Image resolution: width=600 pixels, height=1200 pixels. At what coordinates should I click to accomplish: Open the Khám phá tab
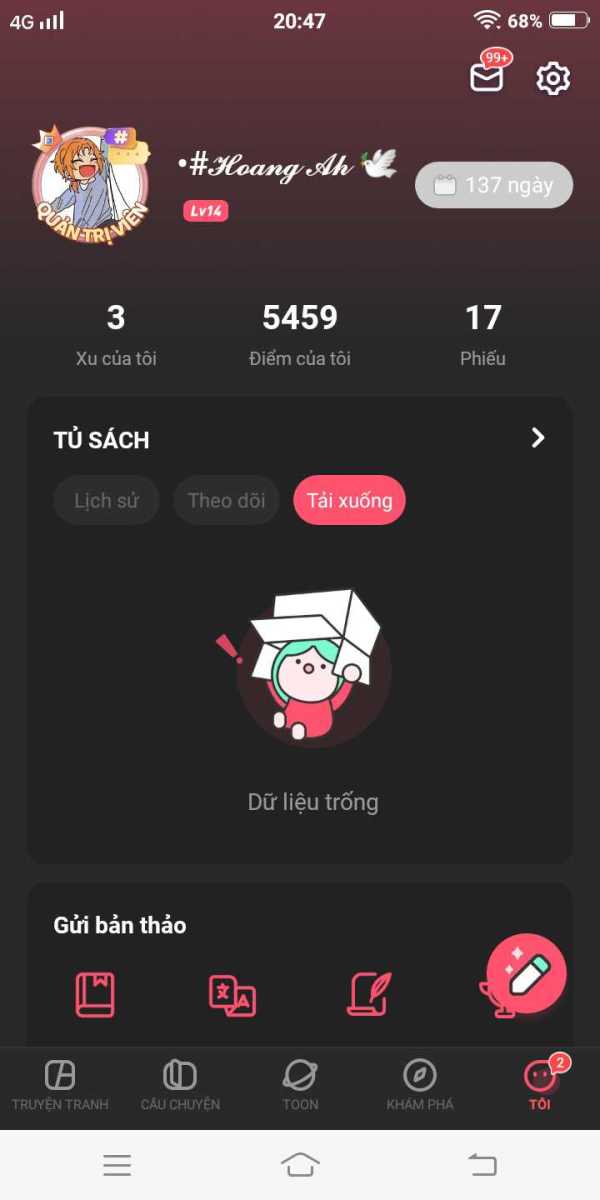420,1085
